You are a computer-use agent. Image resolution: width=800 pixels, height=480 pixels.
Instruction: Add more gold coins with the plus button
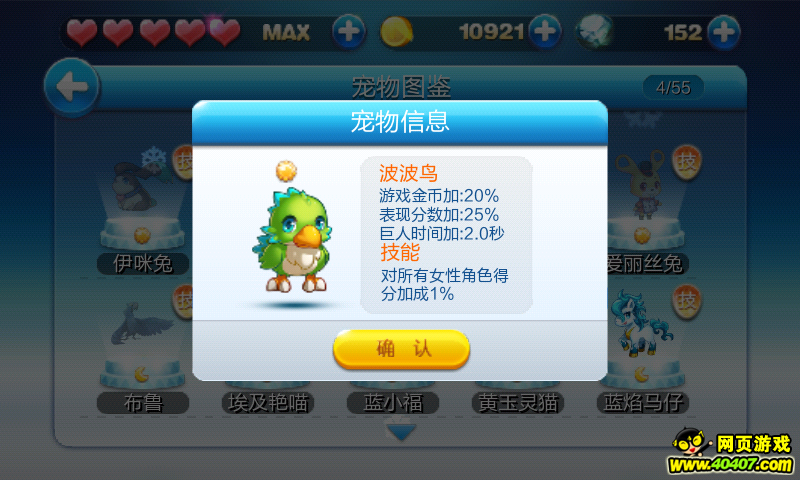(x=544, y=32)
